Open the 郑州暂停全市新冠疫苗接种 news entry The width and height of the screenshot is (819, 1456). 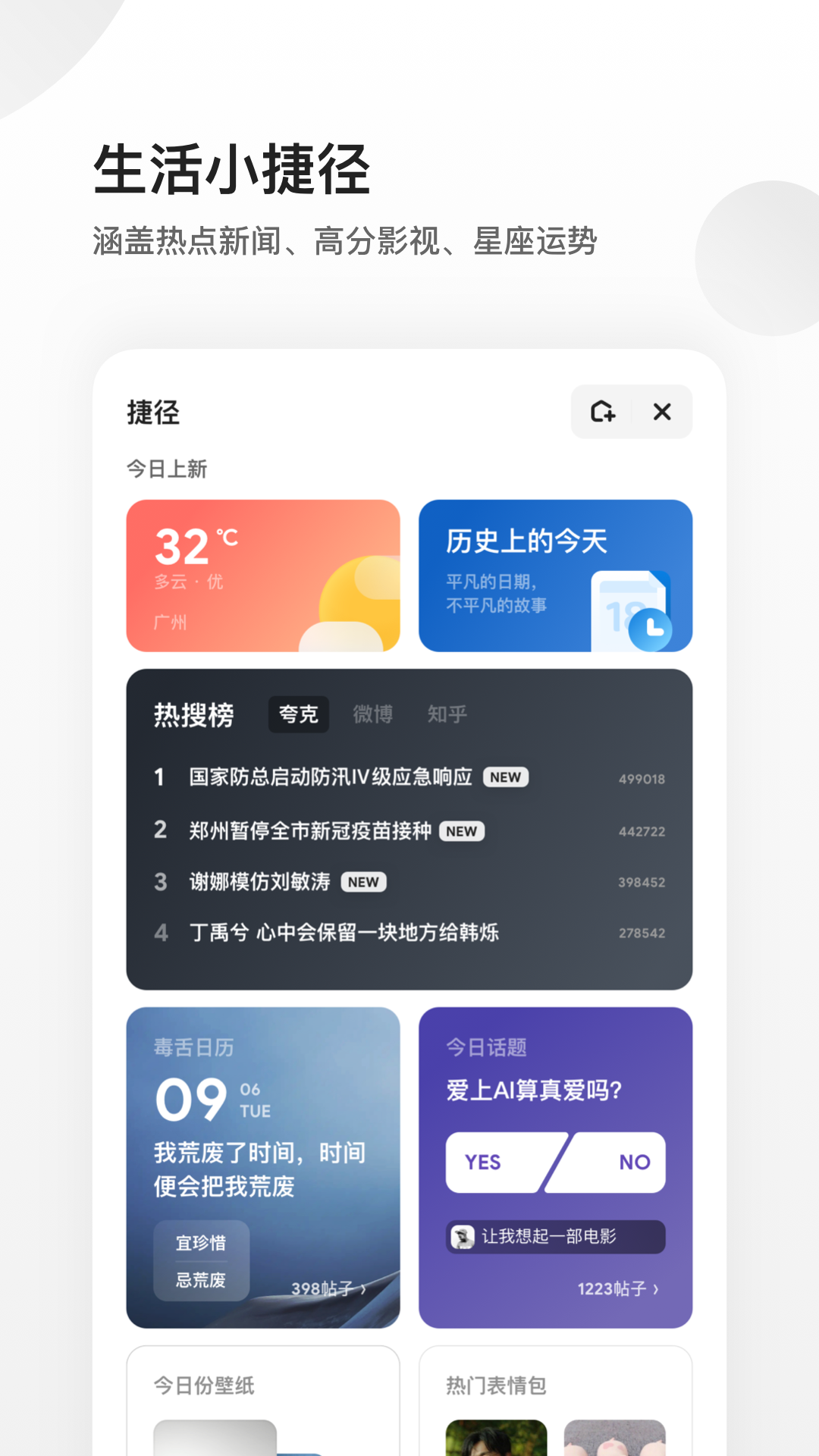[312, 831]
